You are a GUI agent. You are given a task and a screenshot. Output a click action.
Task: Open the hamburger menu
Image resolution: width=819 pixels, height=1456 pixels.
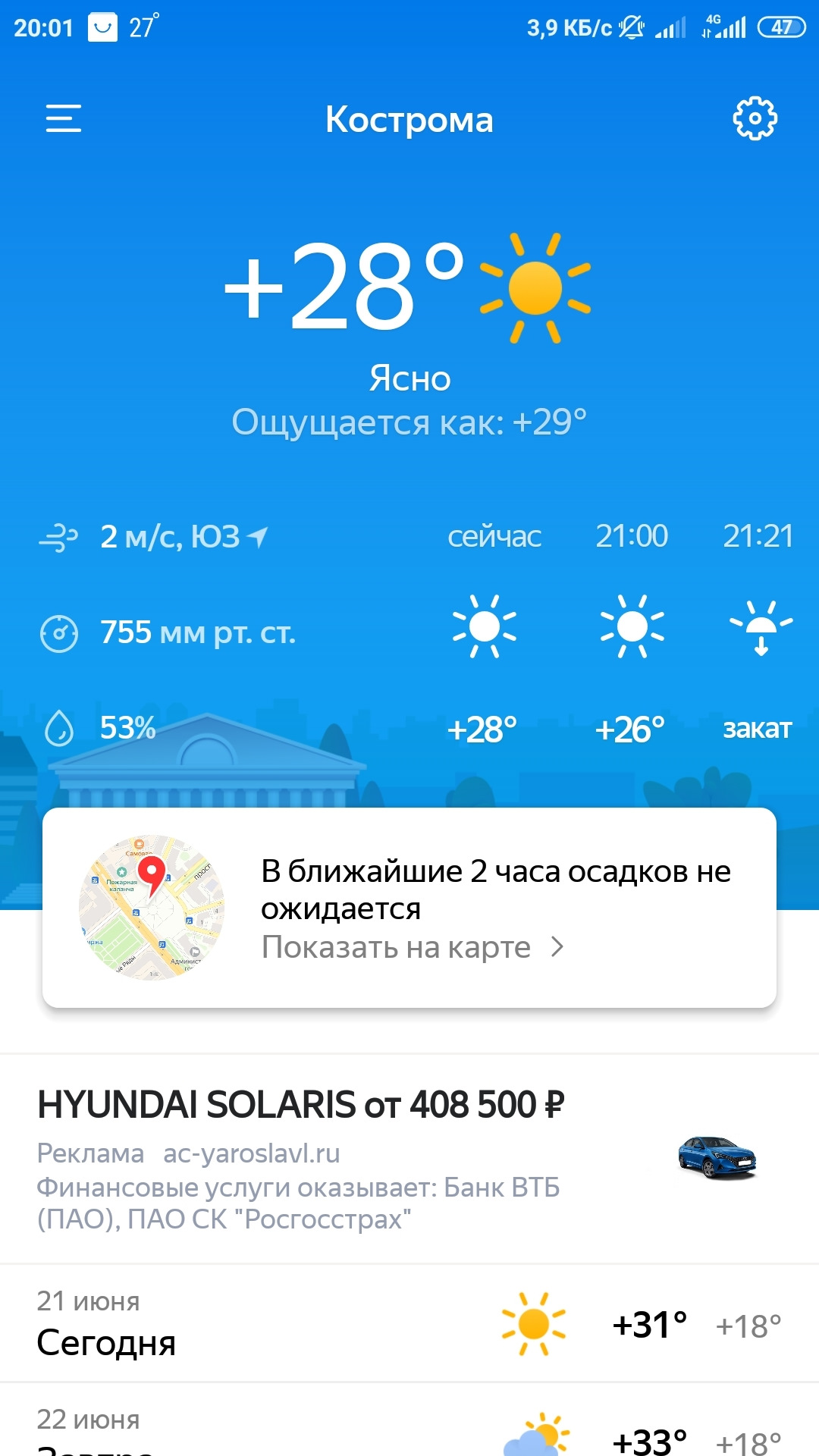click(64, 119)
